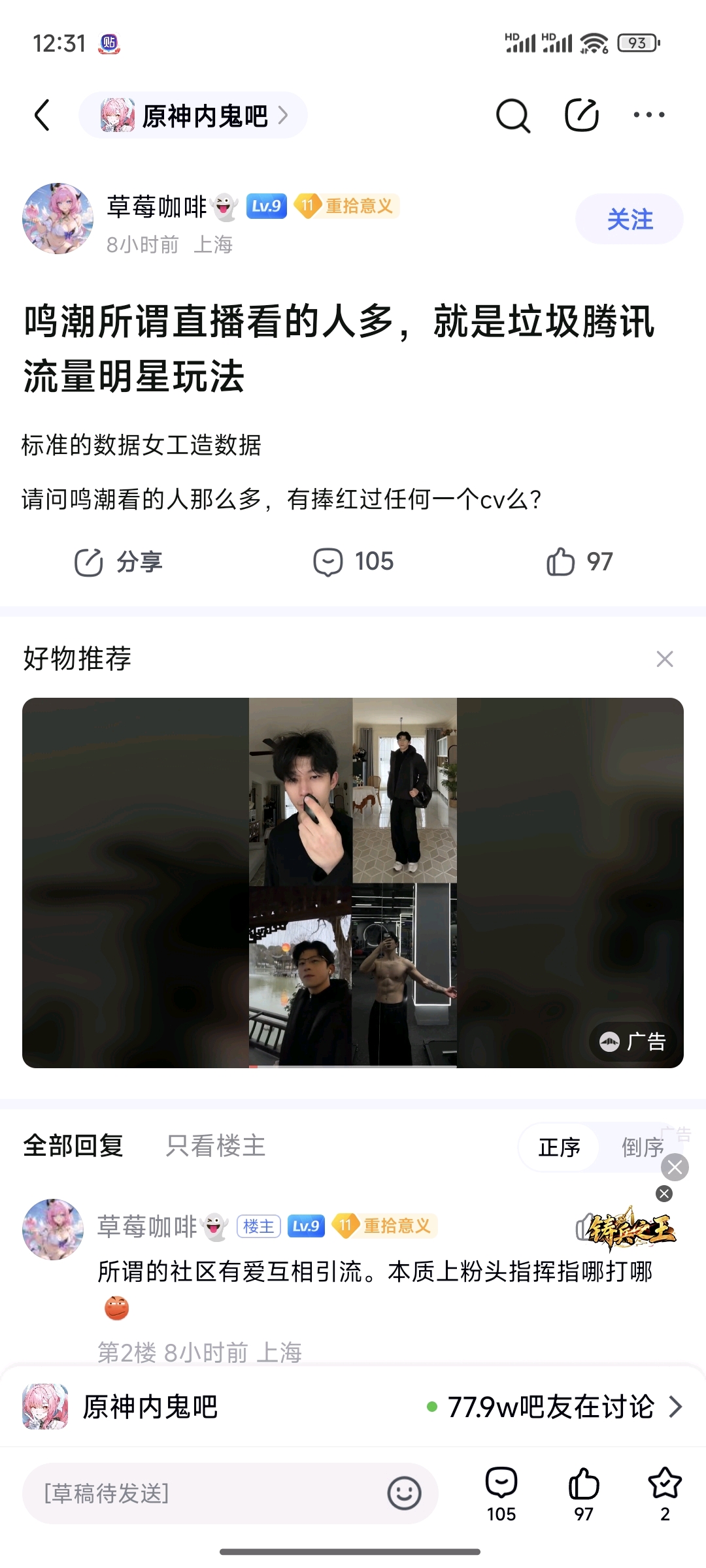Open the three-dot overflow menu
The height and width of the screenshot is (1568, 706).
point(648,116)
